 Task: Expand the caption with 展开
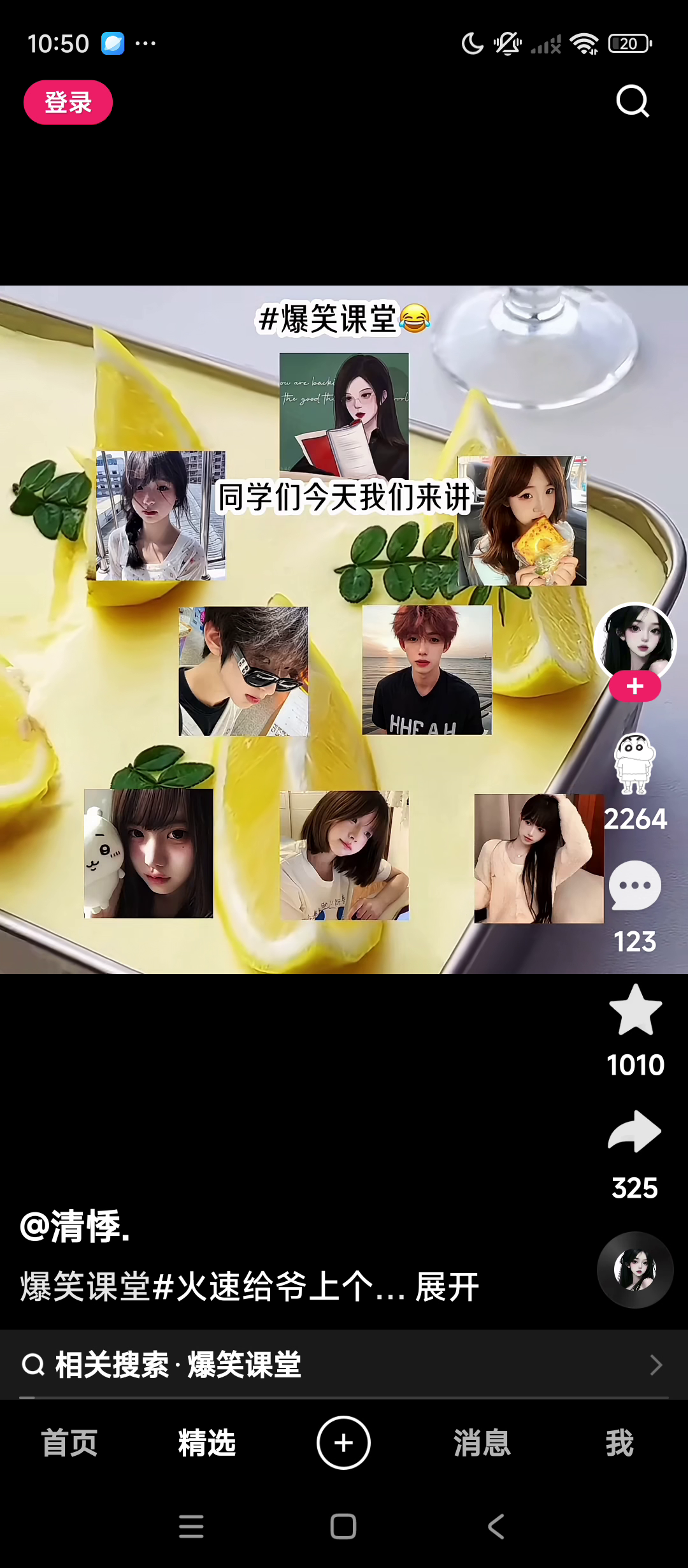(447, 1286)
